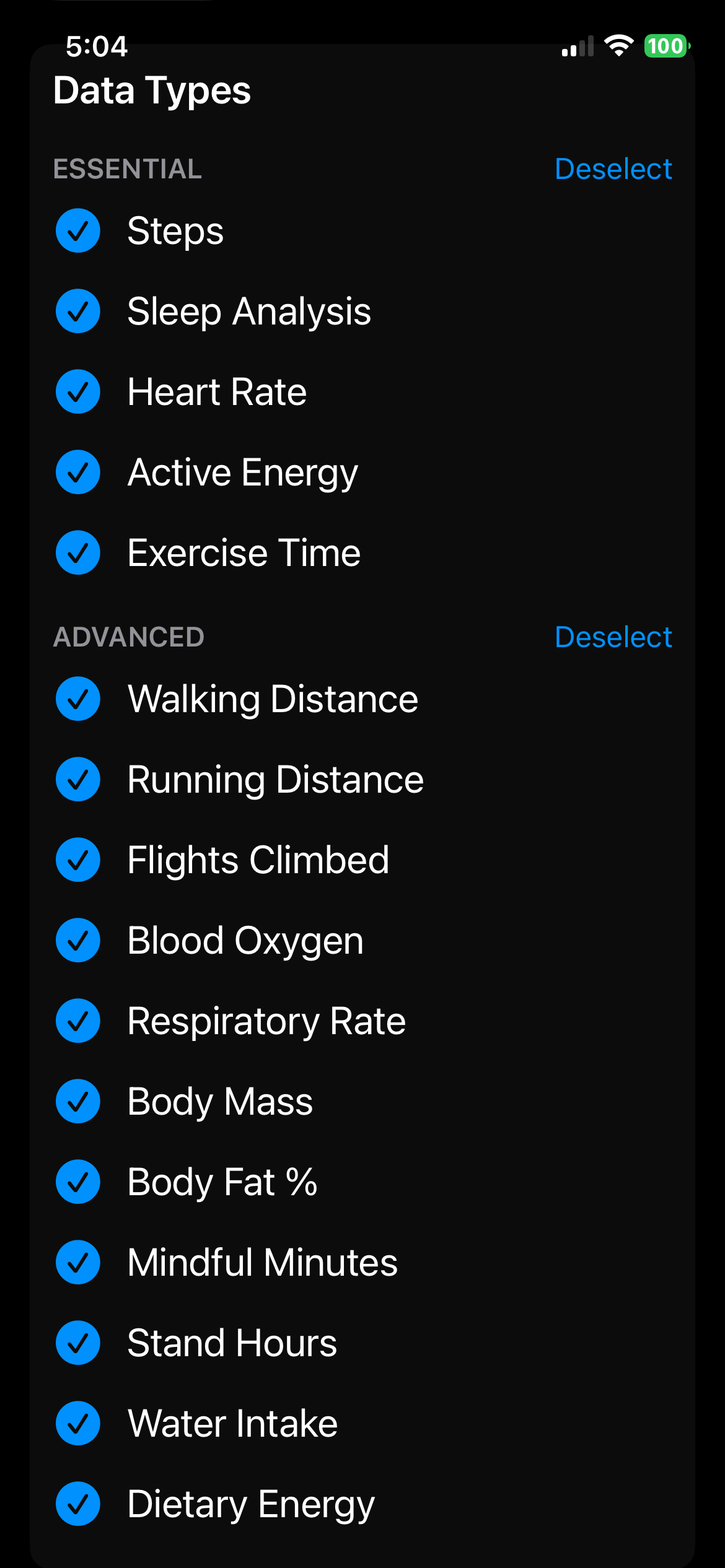Disable Respiratory Rate data type
This screenshot has height=1568, width=725.
(78, 1021)
